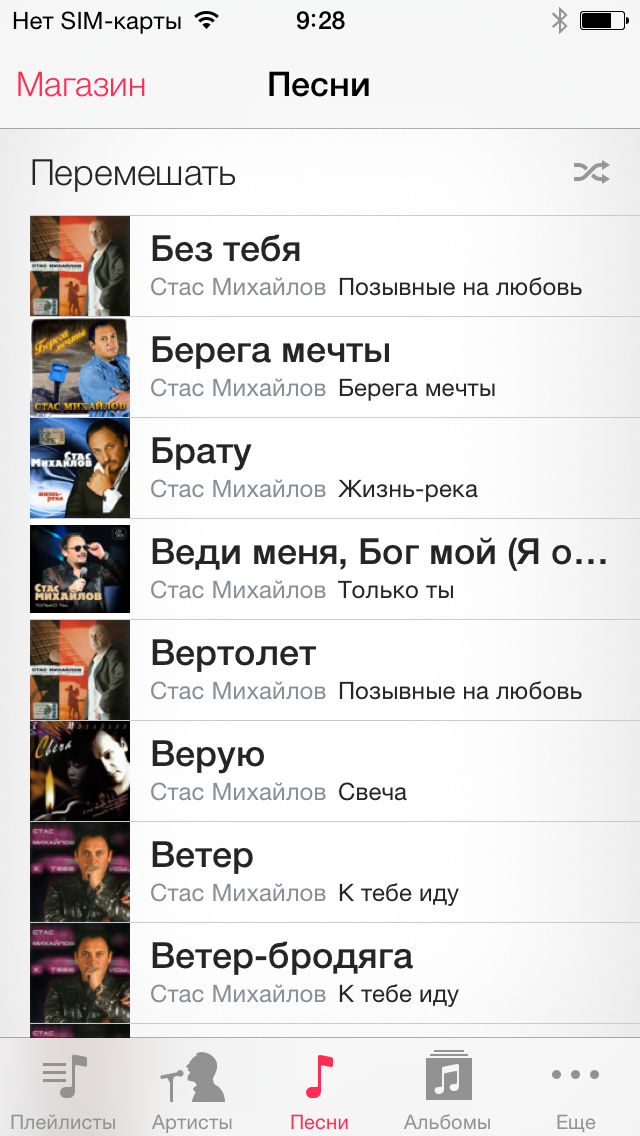640x1136 pixels.
Task: Play the song Берега мечты
Action: point(320,367)
